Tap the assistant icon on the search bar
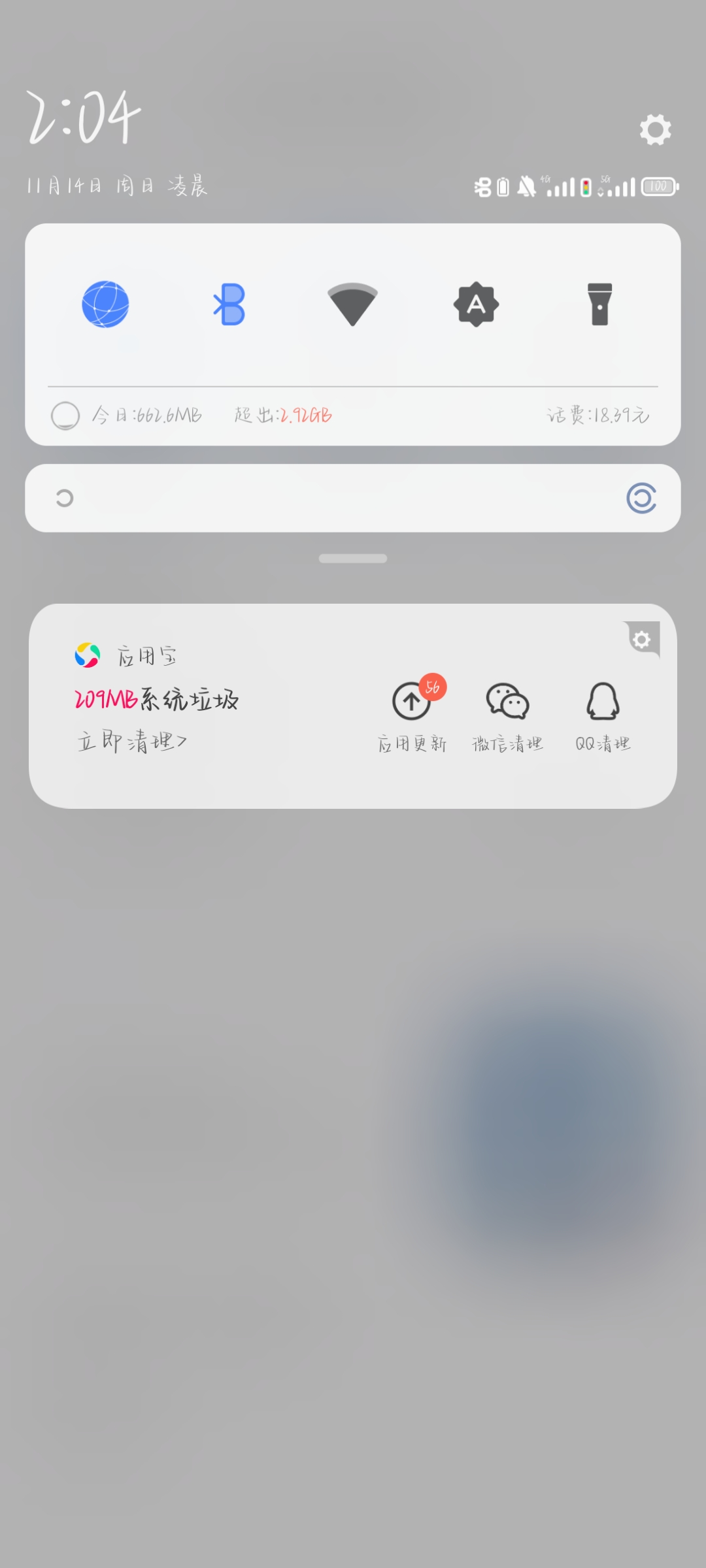 coord(641,498)
